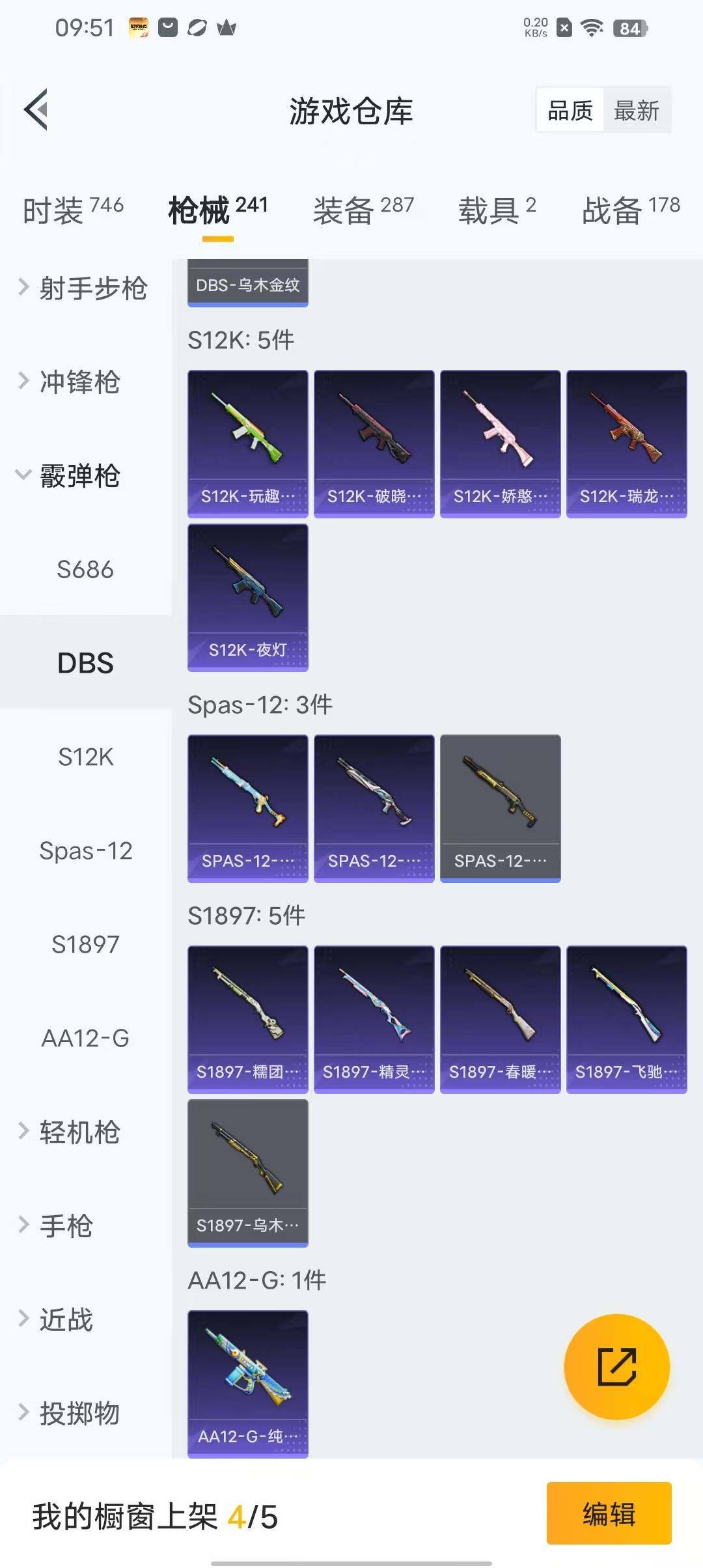
Task: Open the S12K-夜灯 skin tile
Action: click(247, 597)
